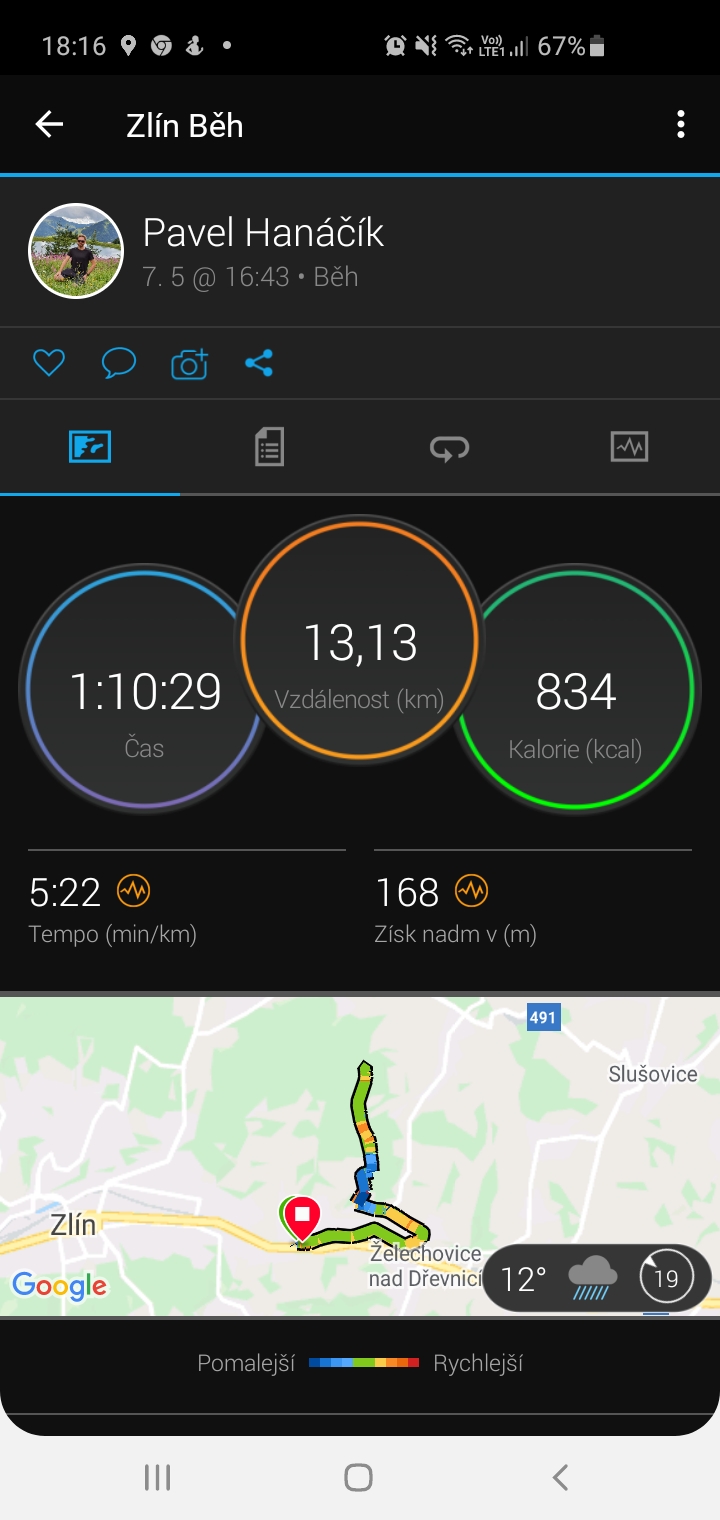
Task: Open the recent apps button
Action: 157,1477
